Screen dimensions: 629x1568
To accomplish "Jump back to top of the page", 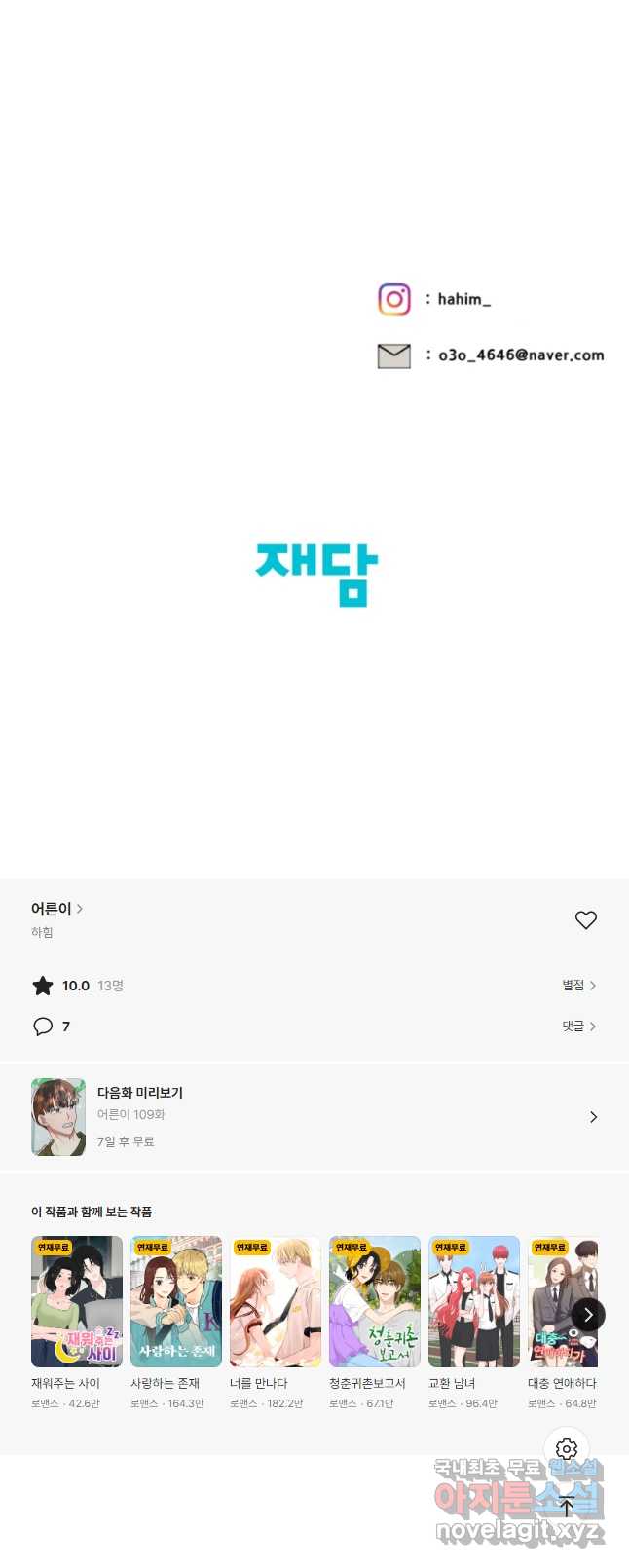I will tap(567, 1507).
